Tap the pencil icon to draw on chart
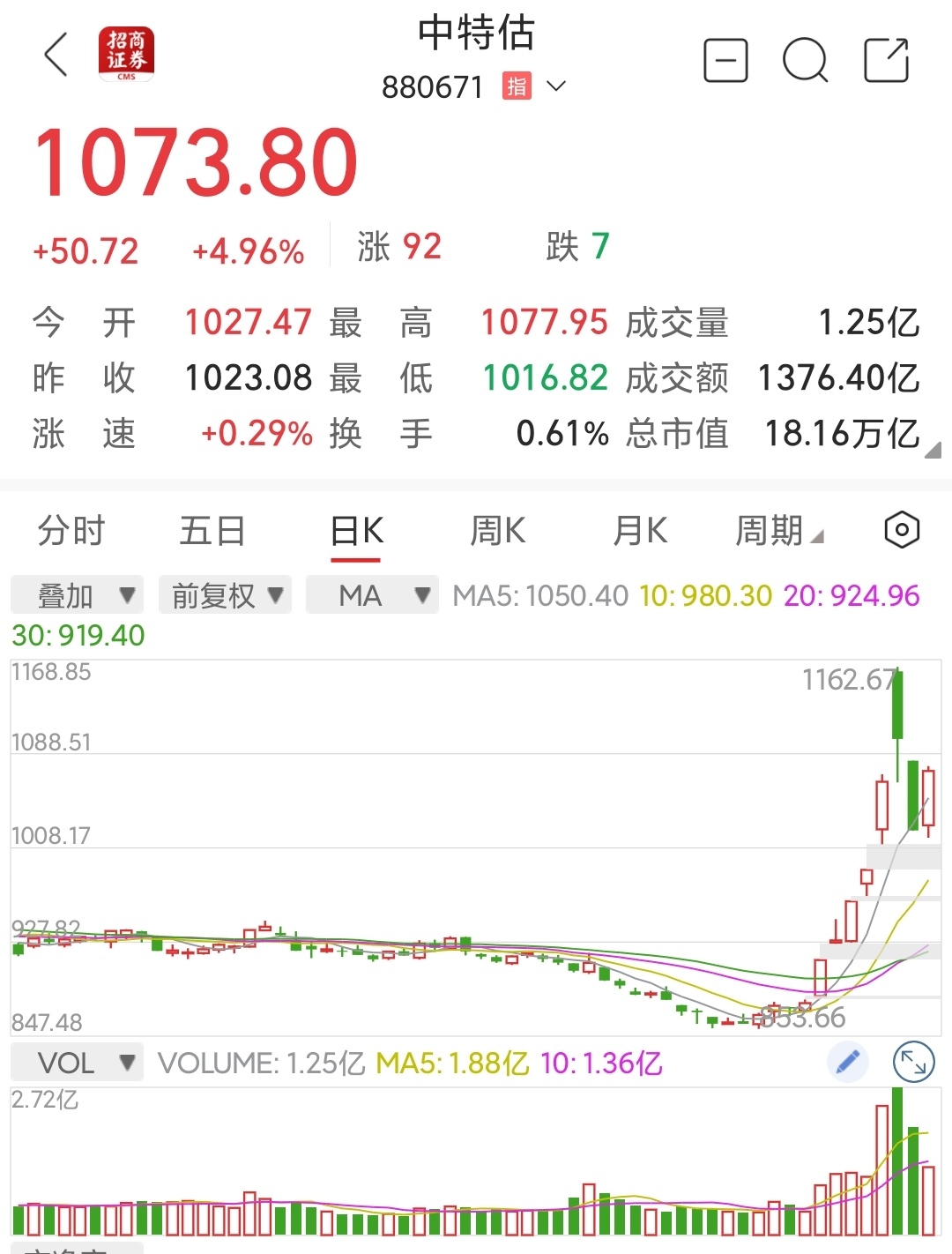The width and height of the screenshot is (952, 1254). (x=847, y=1062)
